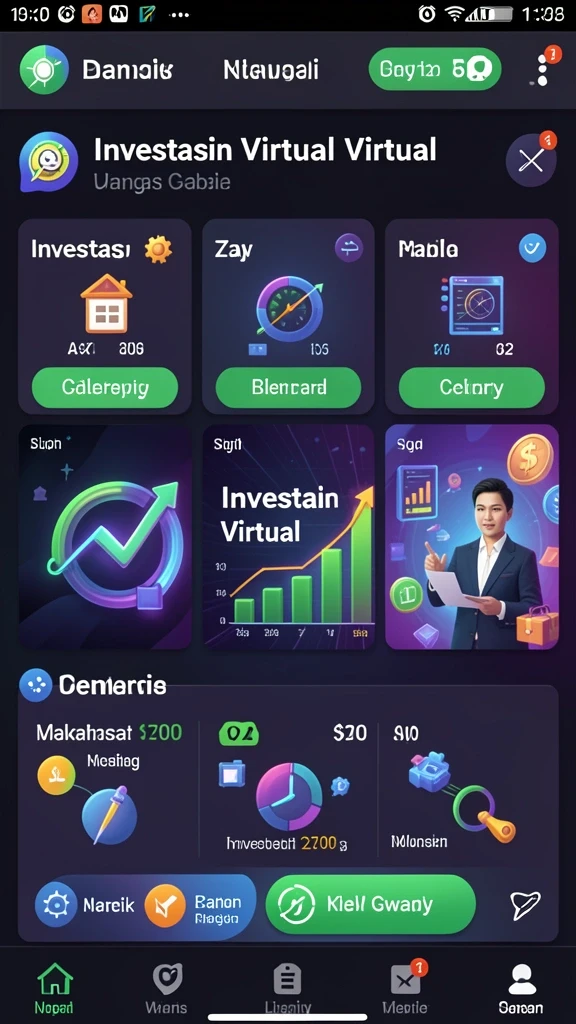
Task: Tap the green Klell Gwany button
Action: pyautogui.click(x=370, y=904)
